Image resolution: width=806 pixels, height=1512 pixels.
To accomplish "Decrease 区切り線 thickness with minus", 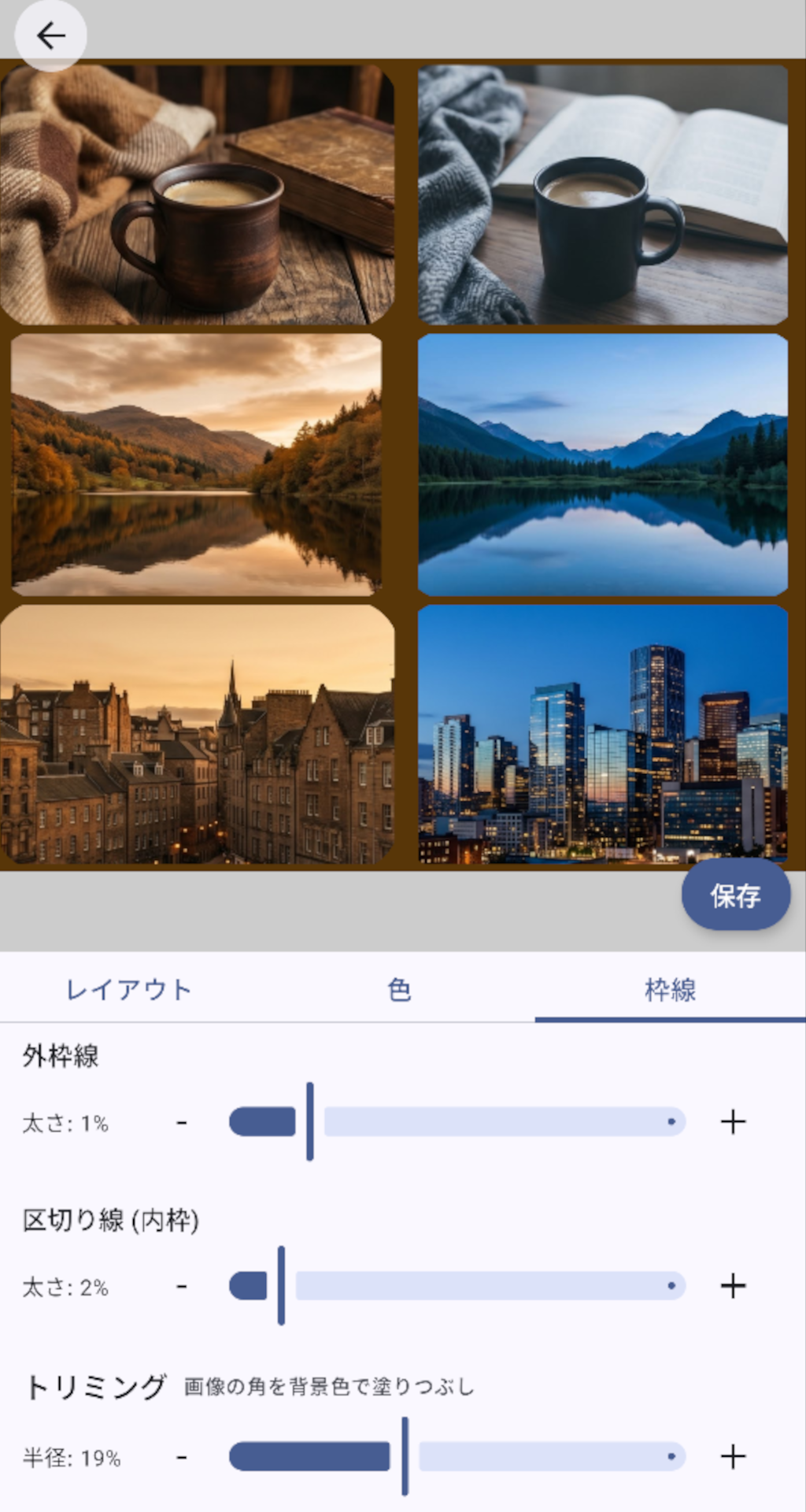I will point(182,1286).
